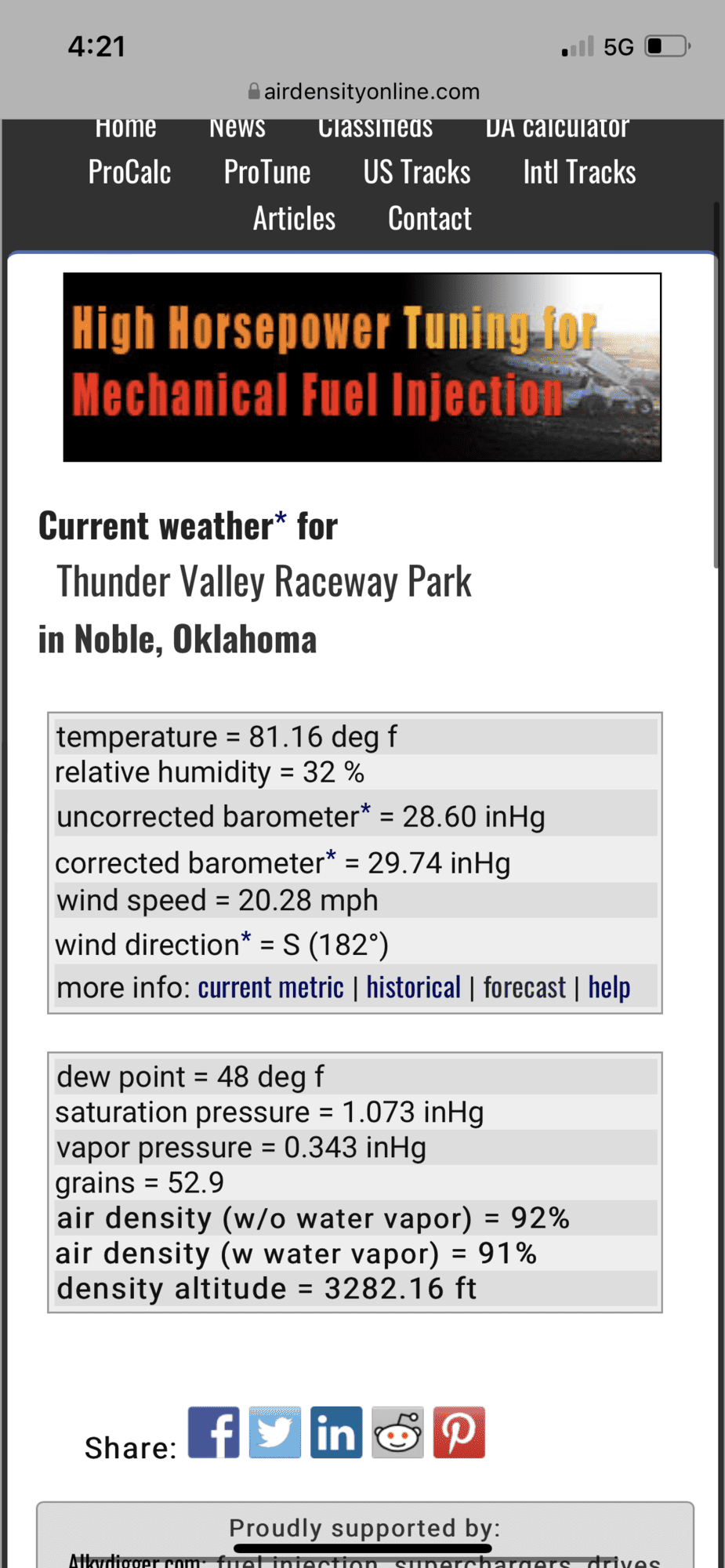The height and width of the screenshot is (1568, 725).
Task: Tap the asterisk after Current weather
Action: click(281, 519)
